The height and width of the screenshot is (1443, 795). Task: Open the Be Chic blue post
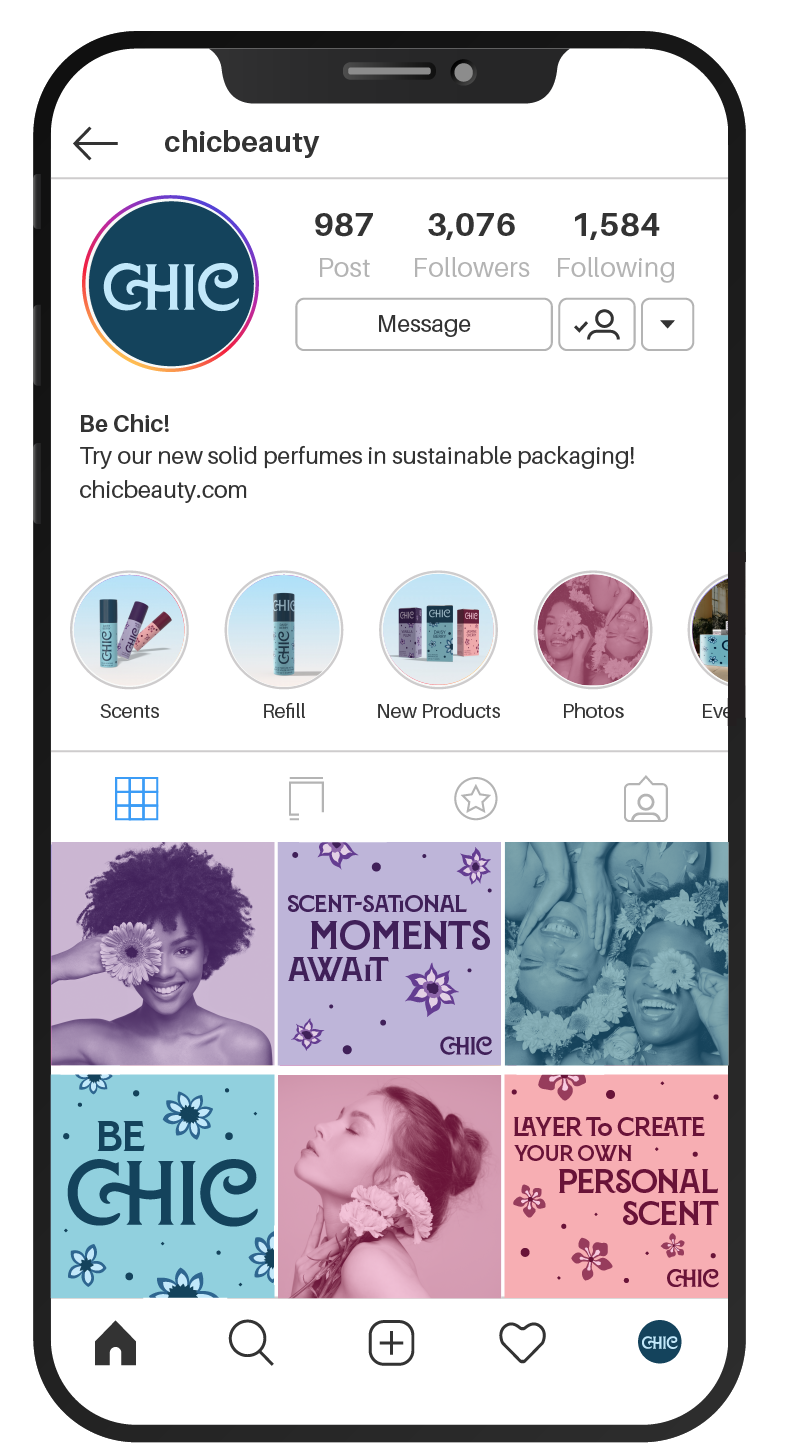[162, 1185]
